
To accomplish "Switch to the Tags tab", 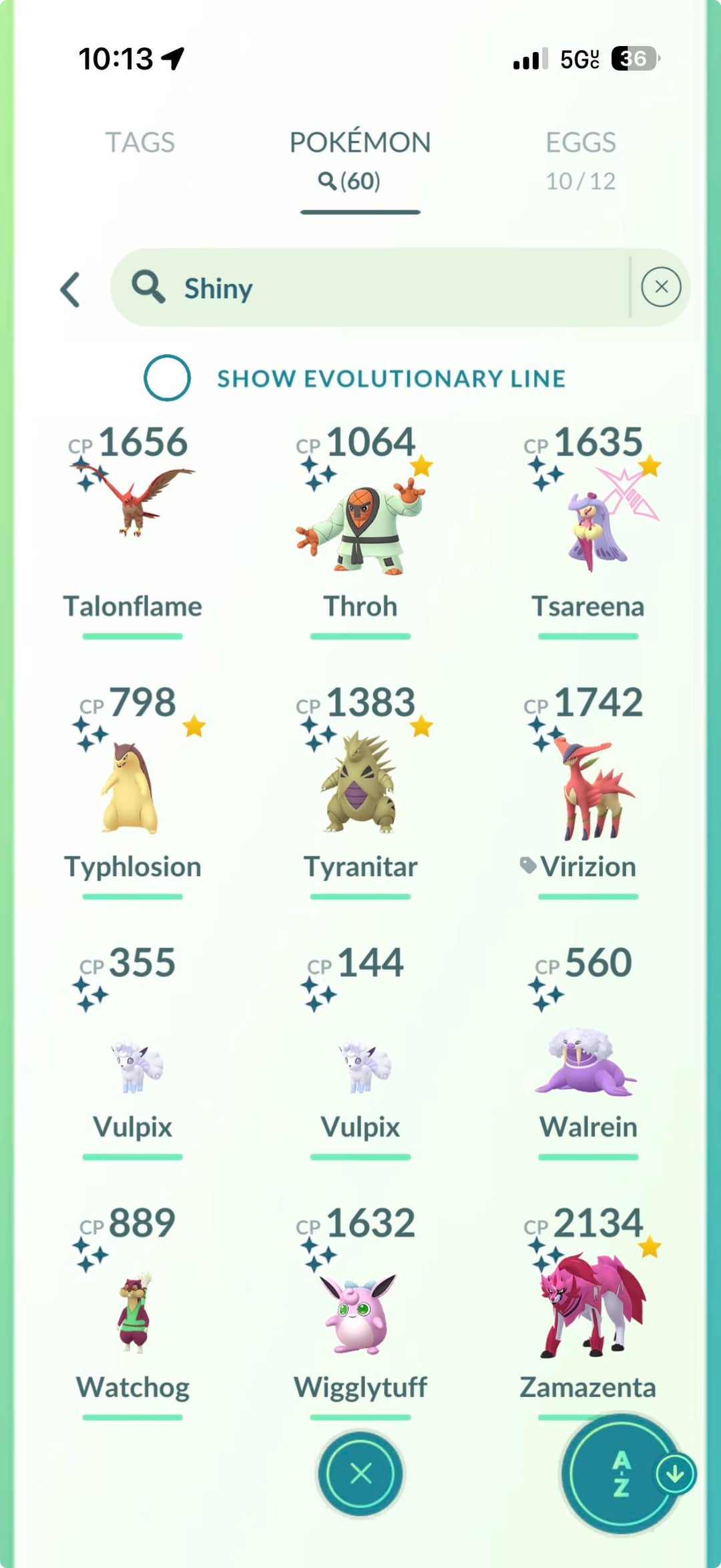I will (x=140, y=143).
